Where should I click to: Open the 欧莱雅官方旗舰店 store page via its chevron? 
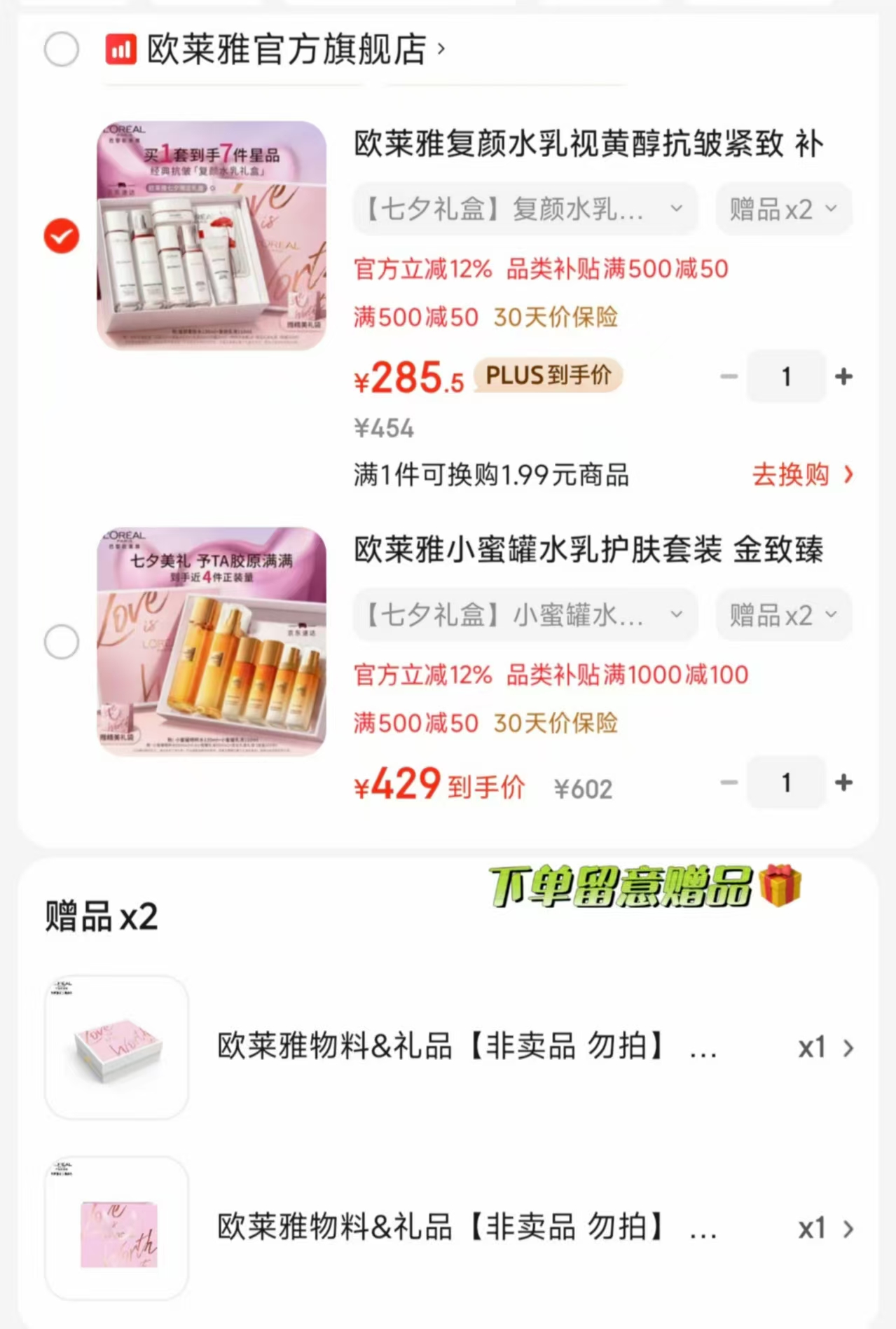(441, 48)
